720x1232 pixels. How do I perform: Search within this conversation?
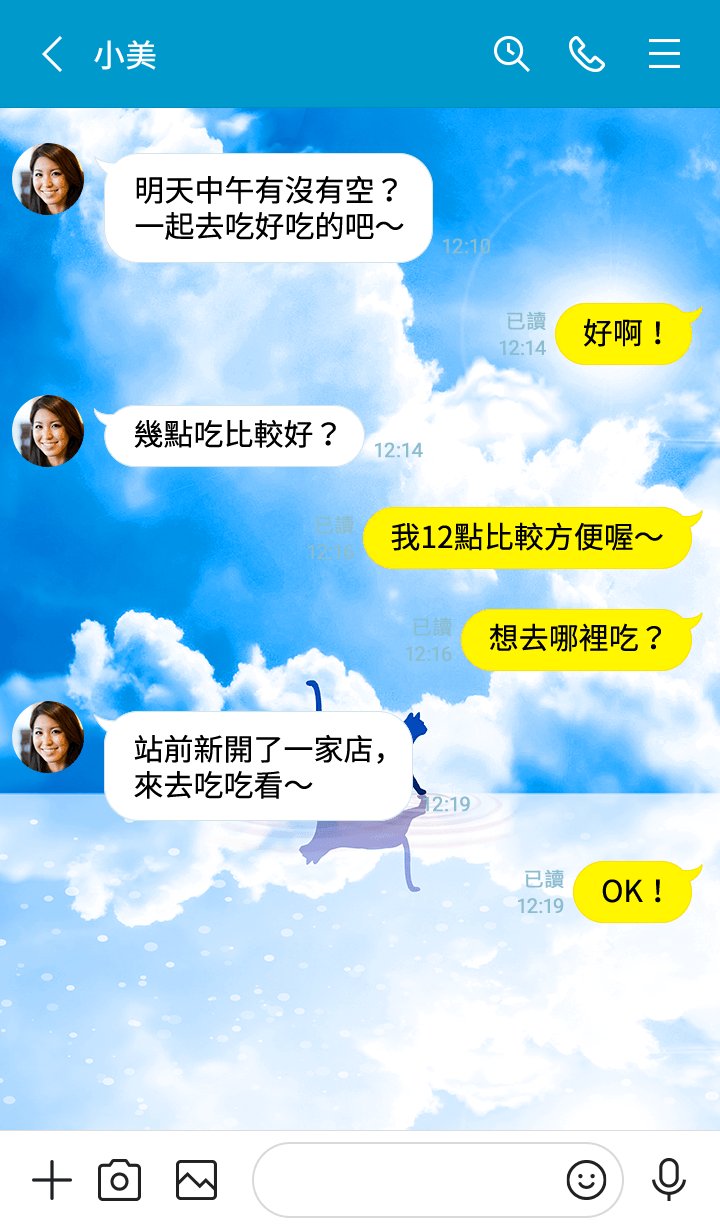pos(511,54)
